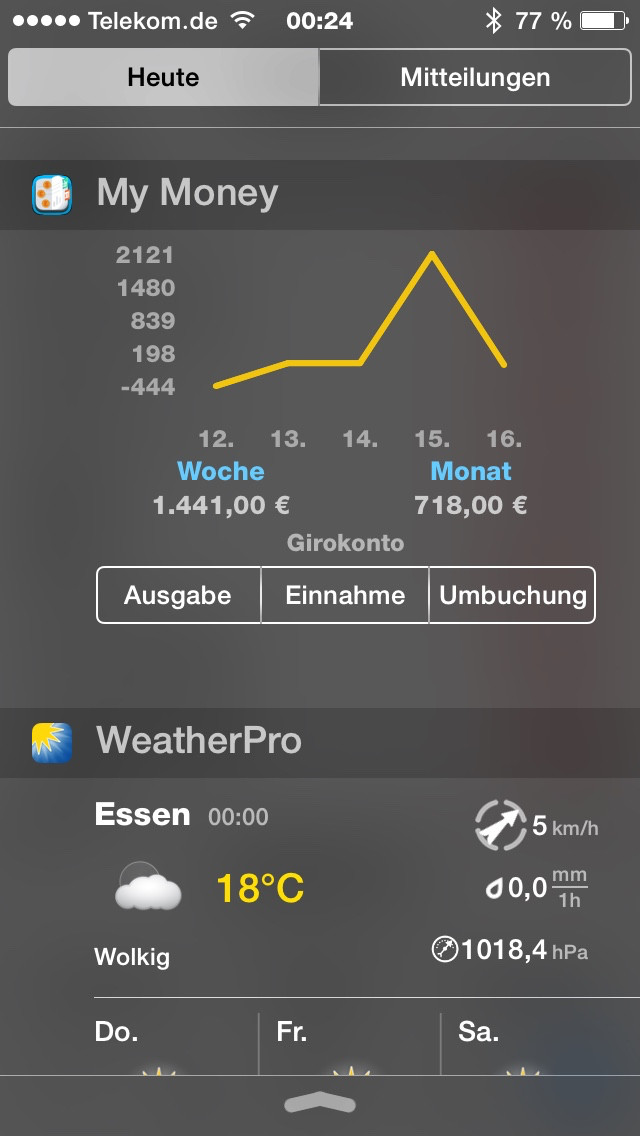Record a new Einnahme

tap(345, 596)
